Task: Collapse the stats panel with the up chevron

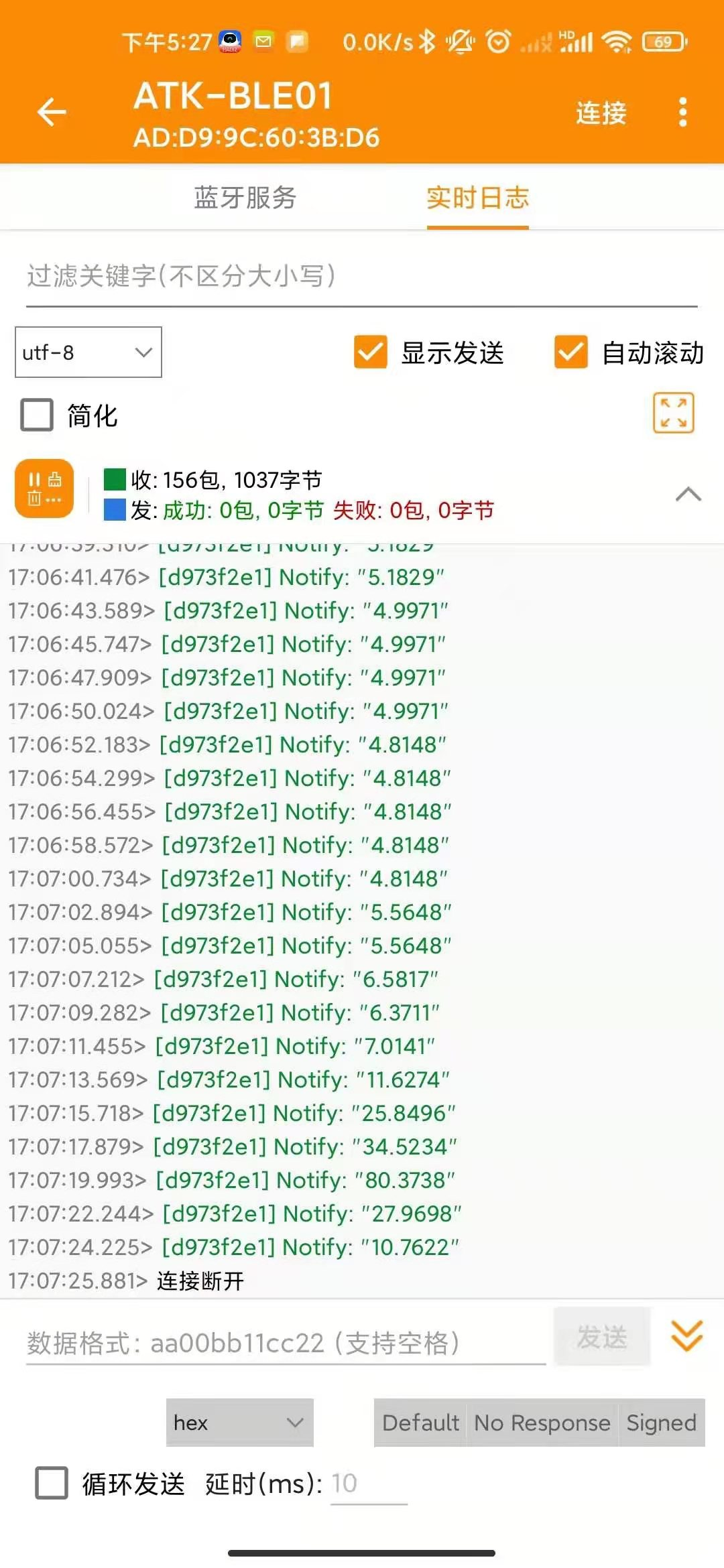Action: pyautogui.click(x=688, y=495)
